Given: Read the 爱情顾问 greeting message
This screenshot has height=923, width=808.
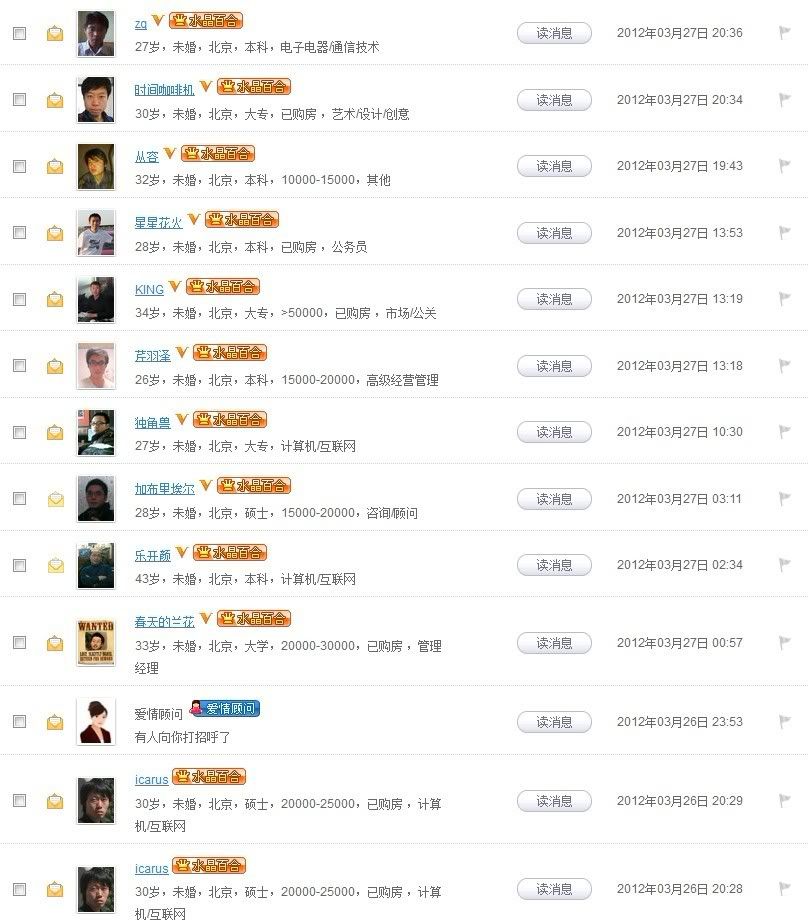Looking at the screenshot, I should (x=554, y=722).
